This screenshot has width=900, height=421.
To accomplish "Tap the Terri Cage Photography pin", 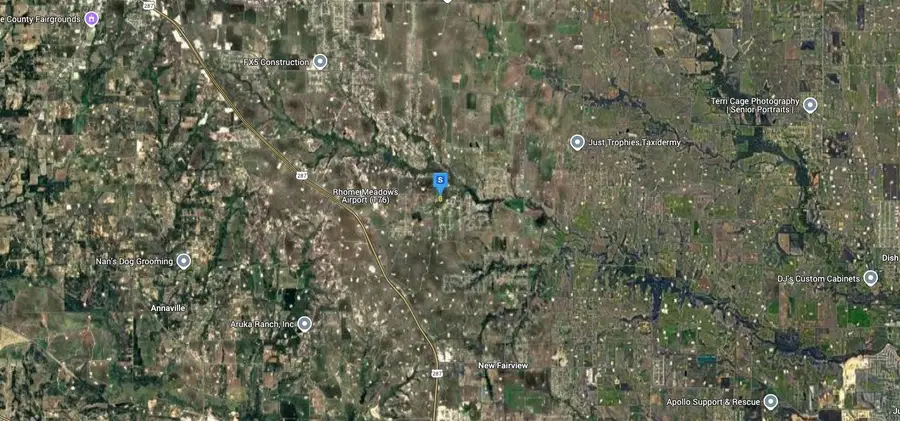I will point(810,105).
